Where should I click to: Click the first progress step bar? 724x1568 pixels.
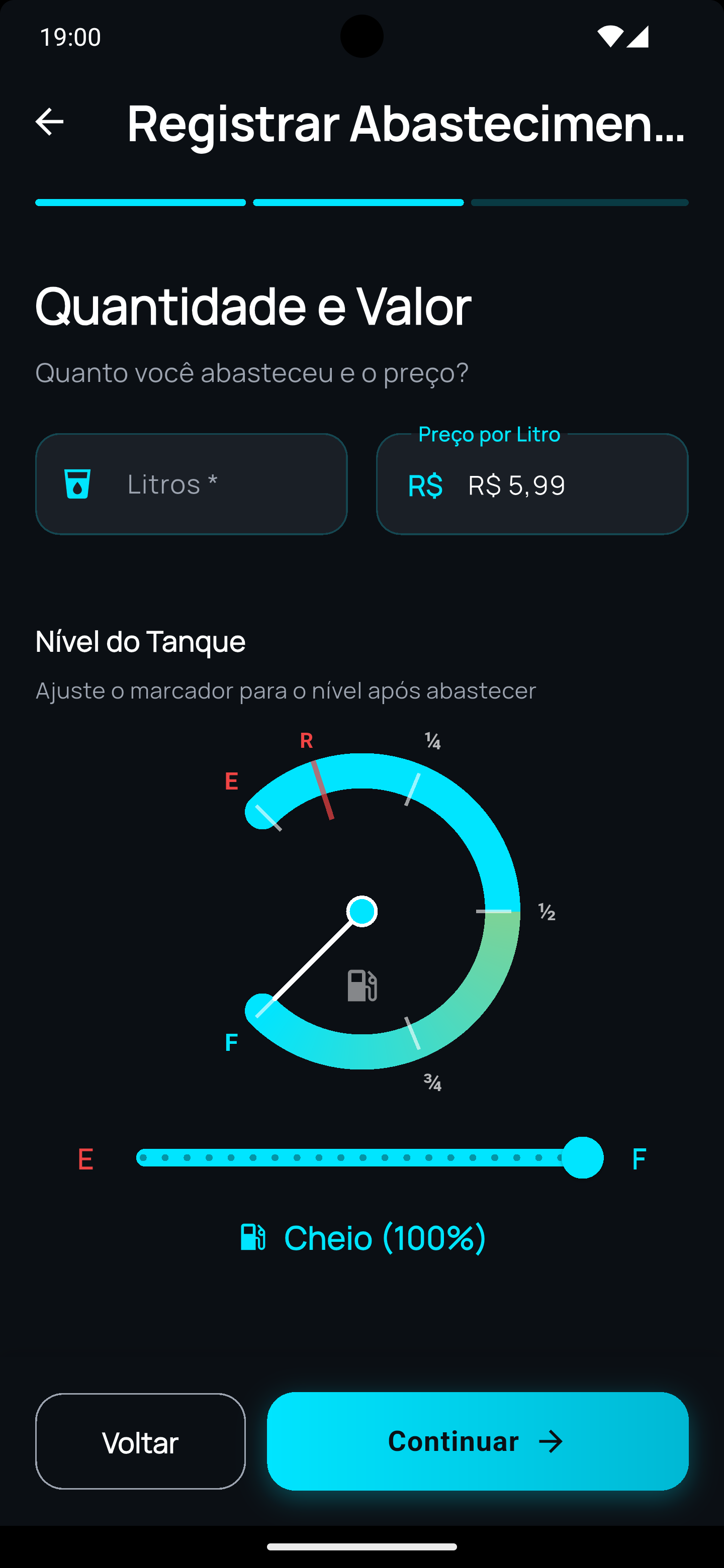140,203
